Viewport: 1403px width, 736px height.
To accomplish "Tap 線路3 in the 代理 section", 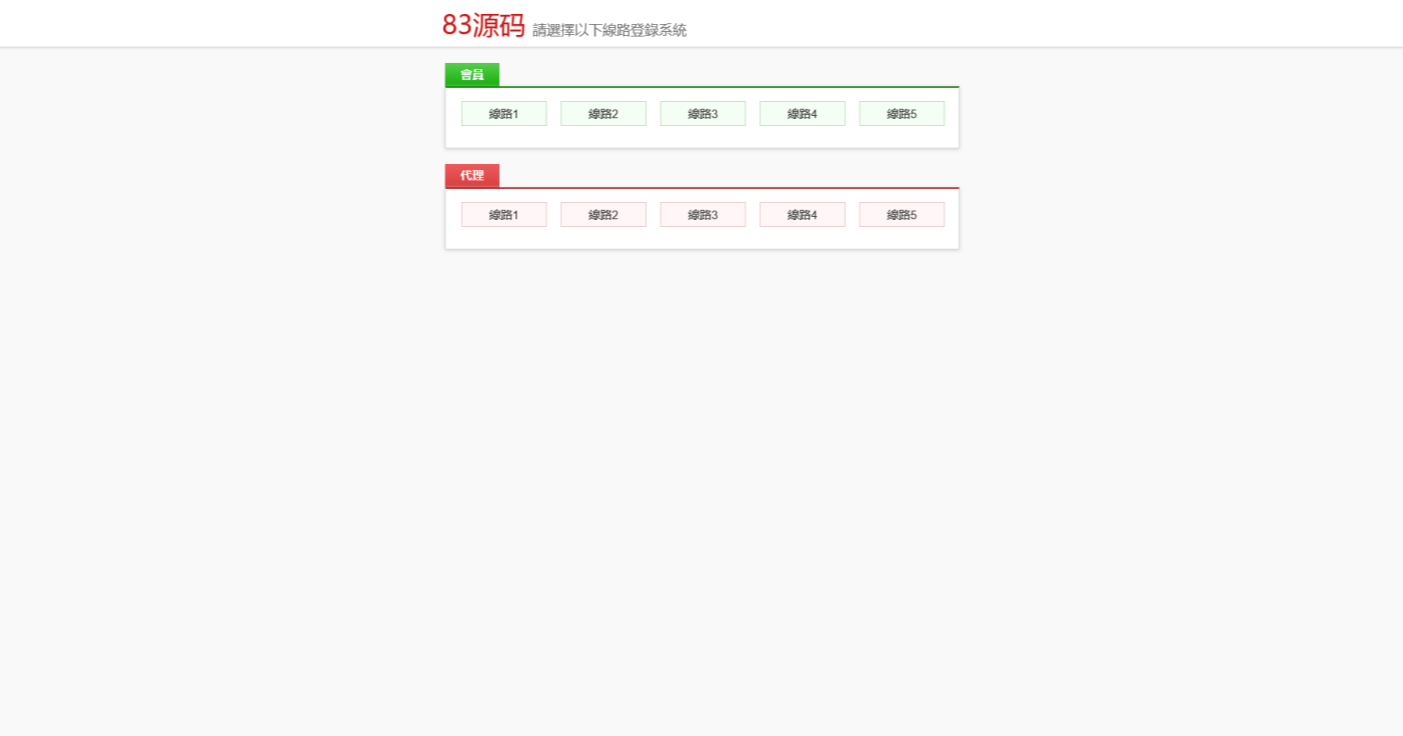I will pyautogui.click(x=703, y=215).
